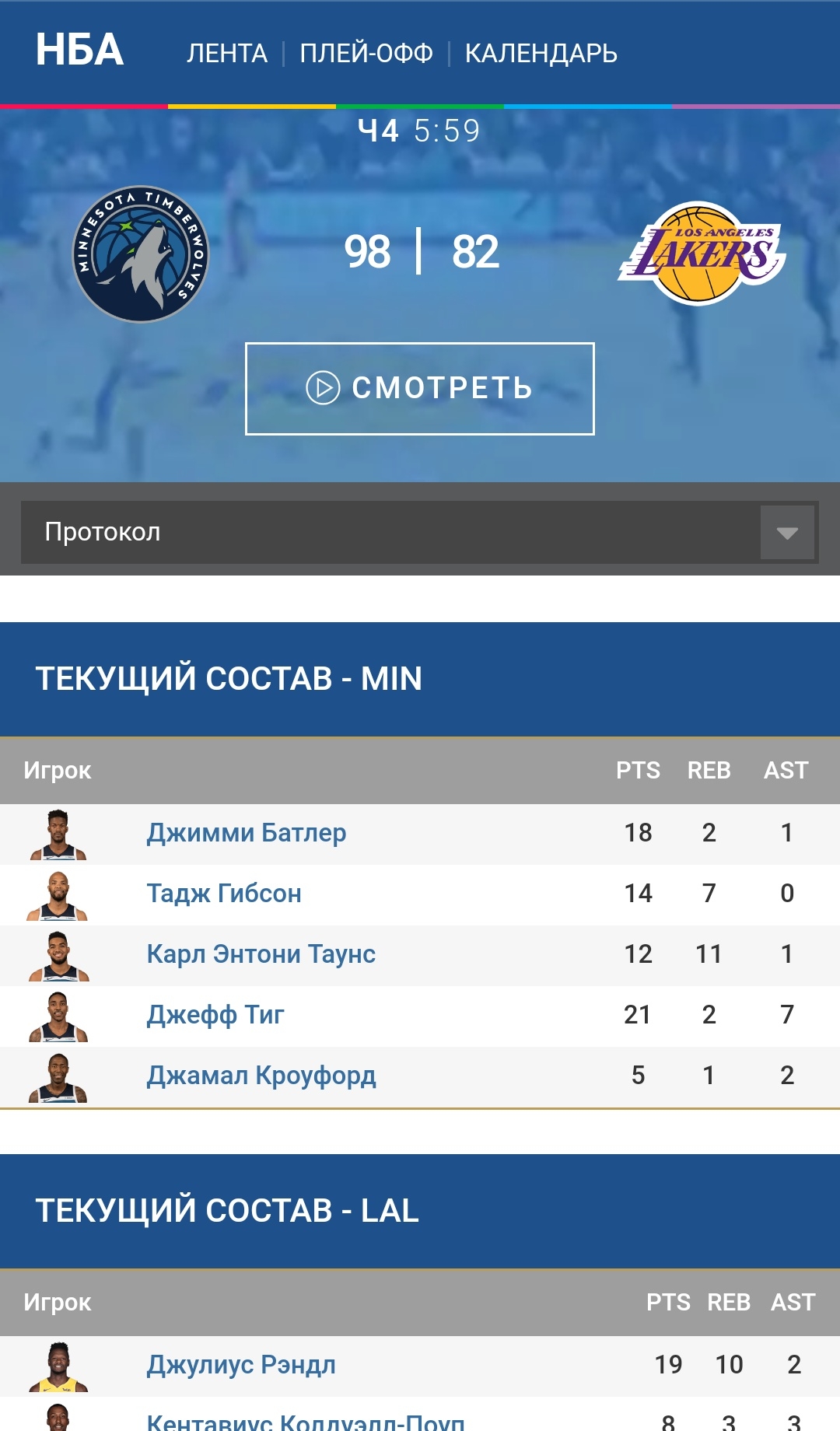The image size is (840, 1431).
Task: Switch to ПЛЕЙ-ОФФ section
Action: [x=366, y=54]
